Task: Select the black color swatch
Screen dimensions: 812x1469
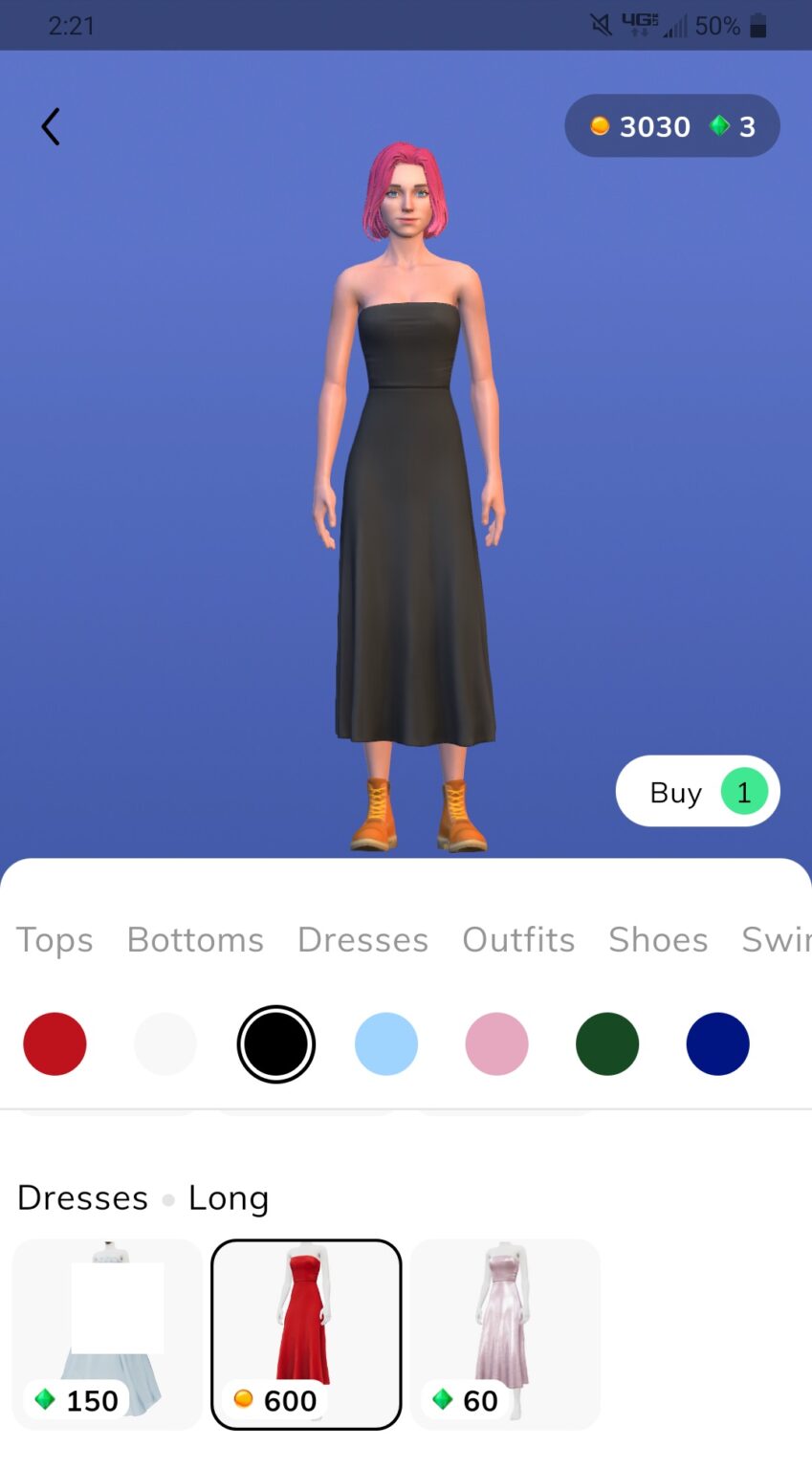Action: 276,1043
